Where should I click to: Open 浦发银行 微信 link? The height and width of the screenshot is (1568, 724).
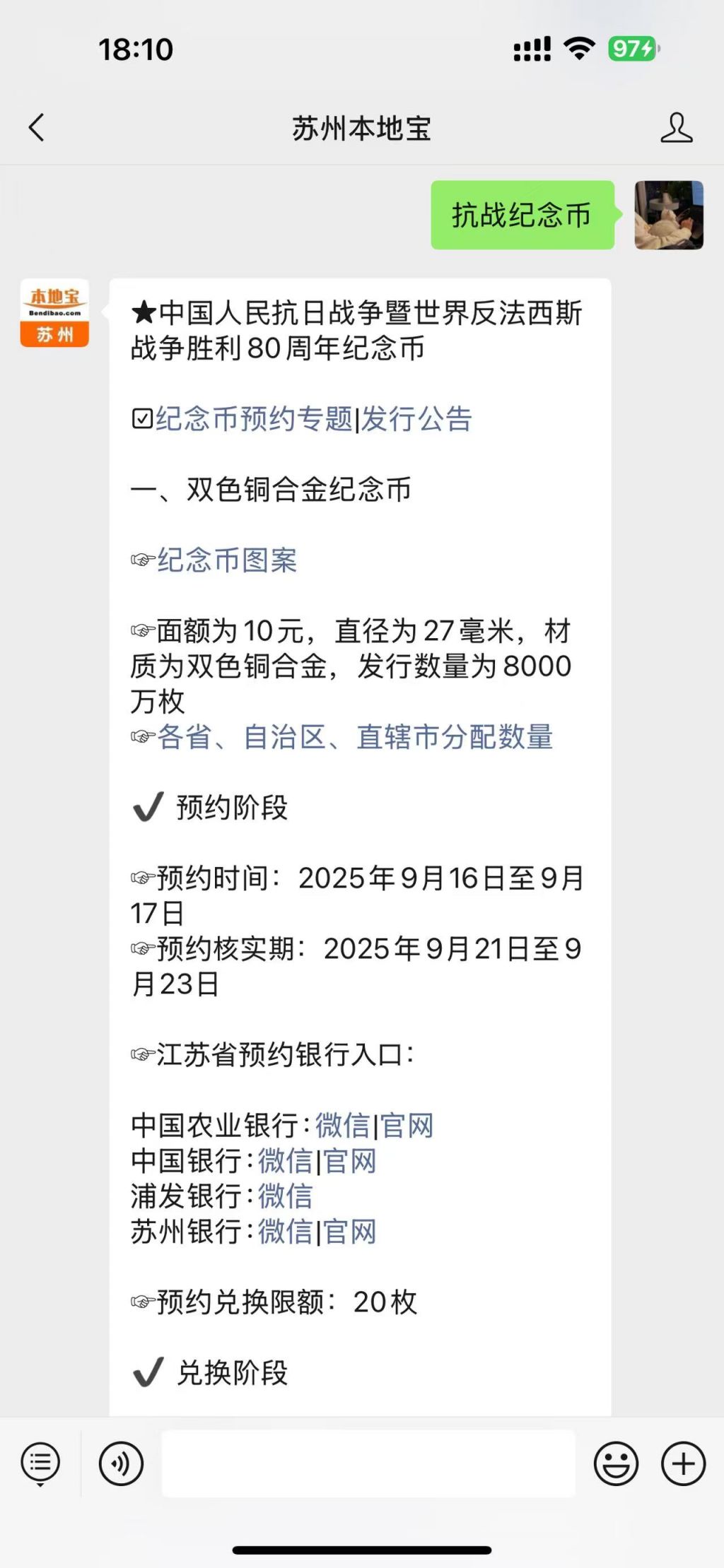pos(285,1196)
